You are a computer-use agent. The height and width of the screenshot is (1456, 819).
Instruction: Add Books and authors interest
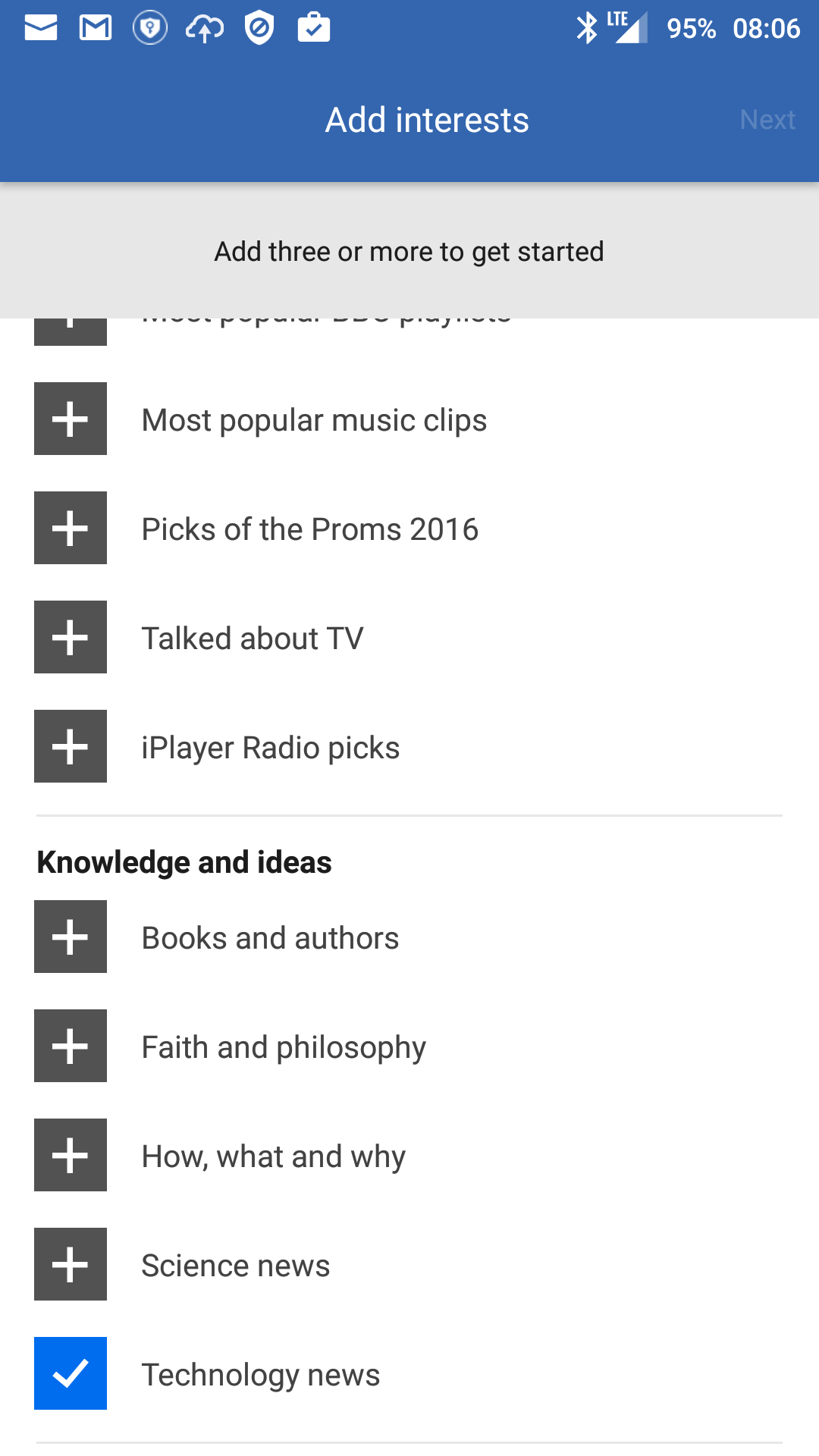coord(71,937)
